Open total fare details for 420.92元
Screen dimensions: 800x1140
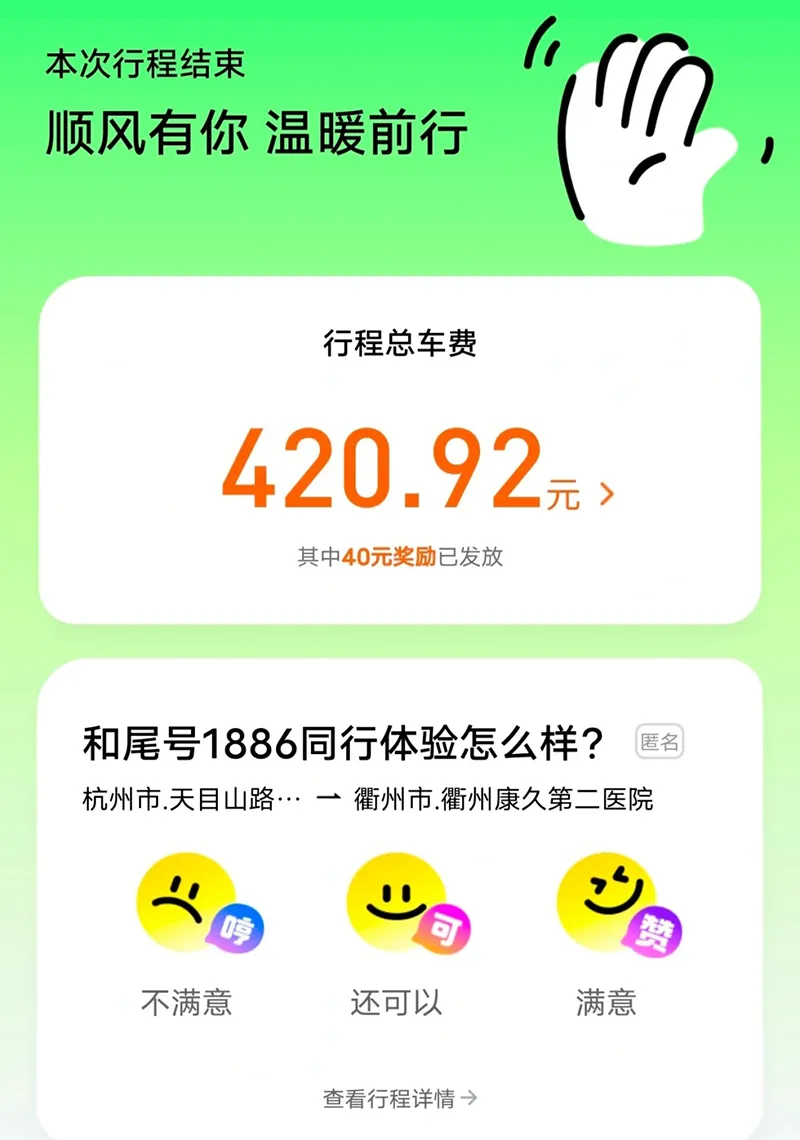pyautogui.click(x=605, y=494)
